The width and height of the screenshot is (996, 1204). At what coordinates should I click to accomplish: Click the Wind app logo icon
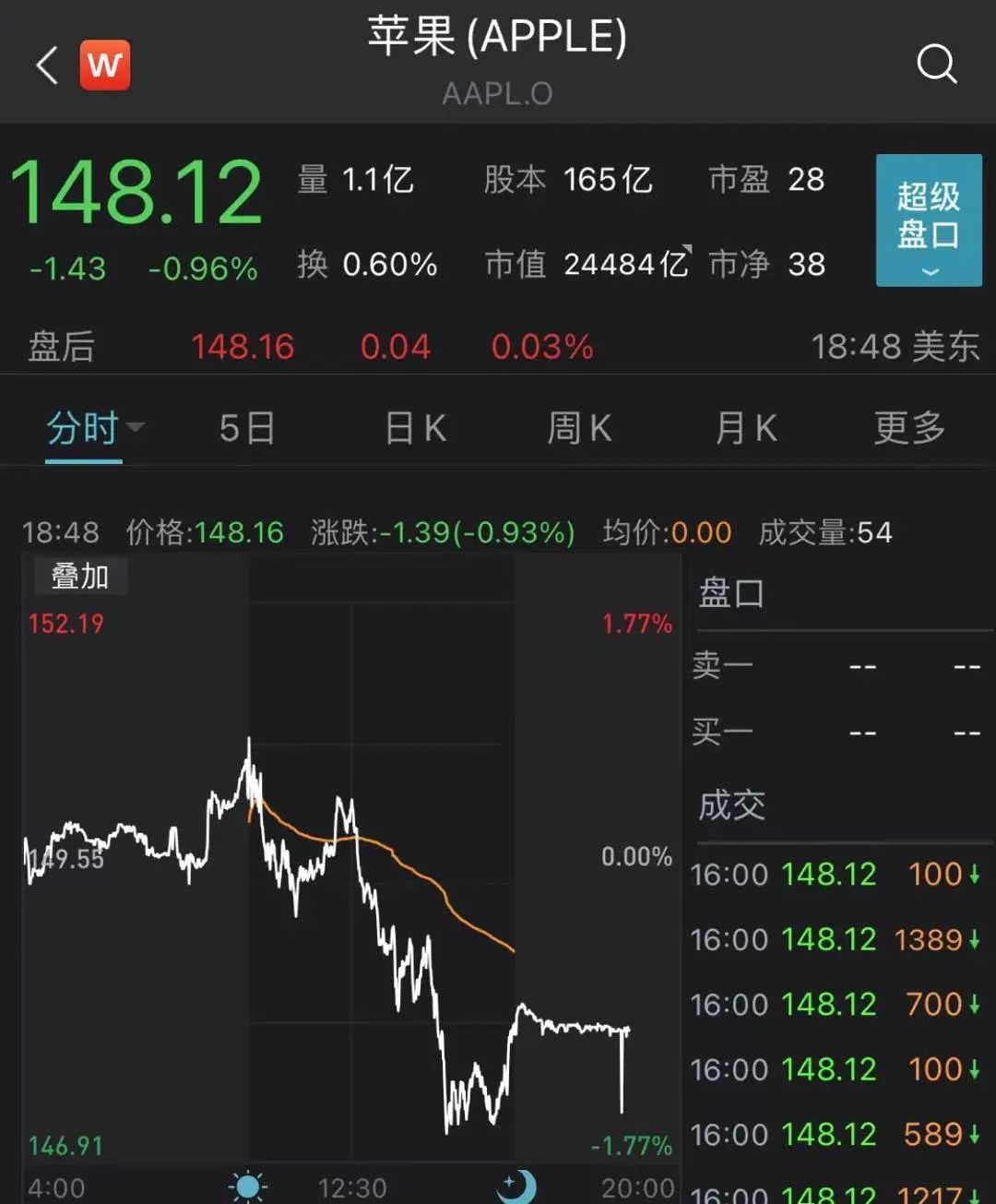tap(104, 66)
